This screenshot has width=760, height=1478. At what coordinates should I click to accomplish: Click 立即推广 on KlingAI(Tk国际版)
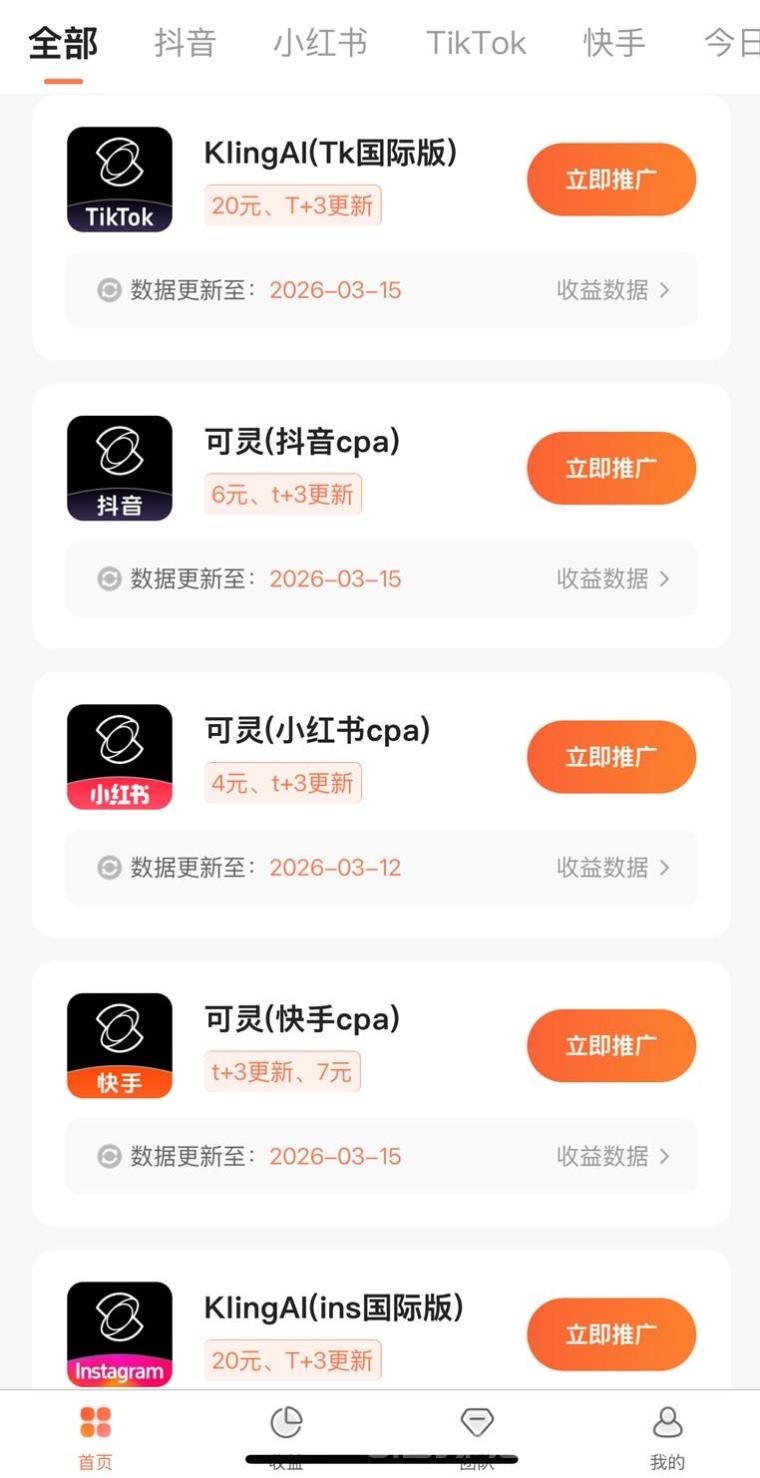coord(611,179)
